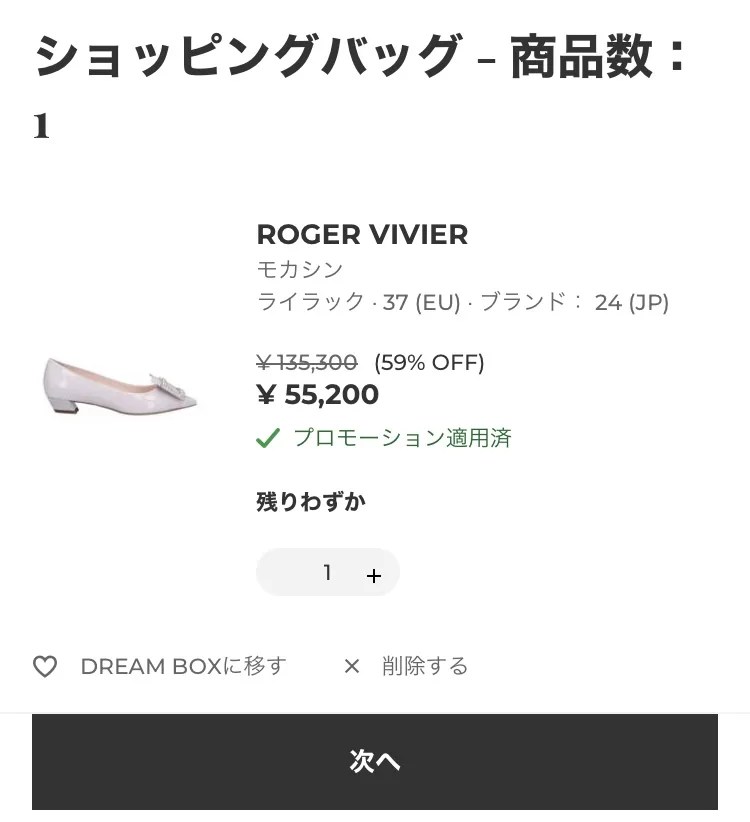Select the モカシン product description
This screenshot has height=822, width=750.
point(300,269)
